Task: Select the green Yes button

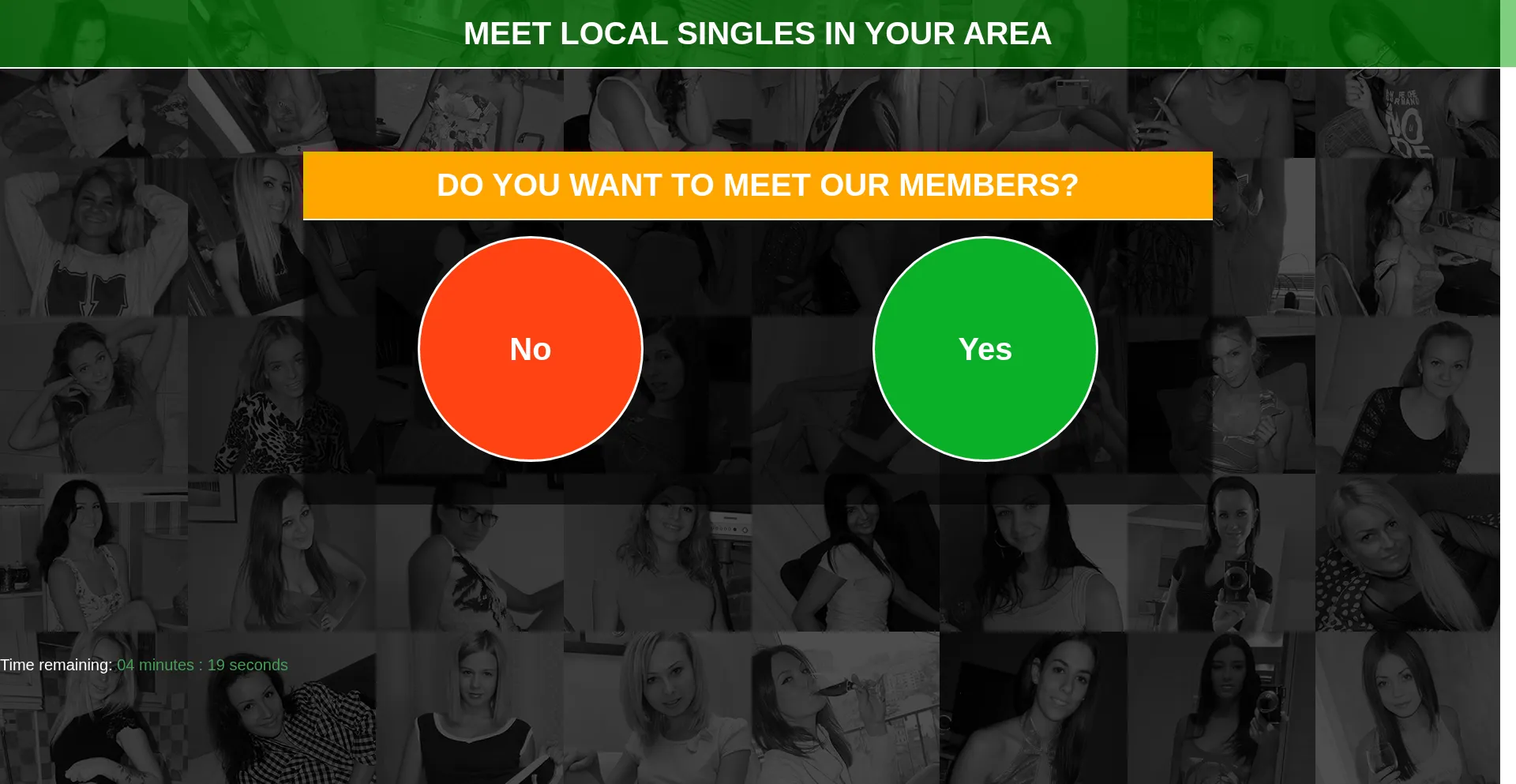Action: click(985, 349)
